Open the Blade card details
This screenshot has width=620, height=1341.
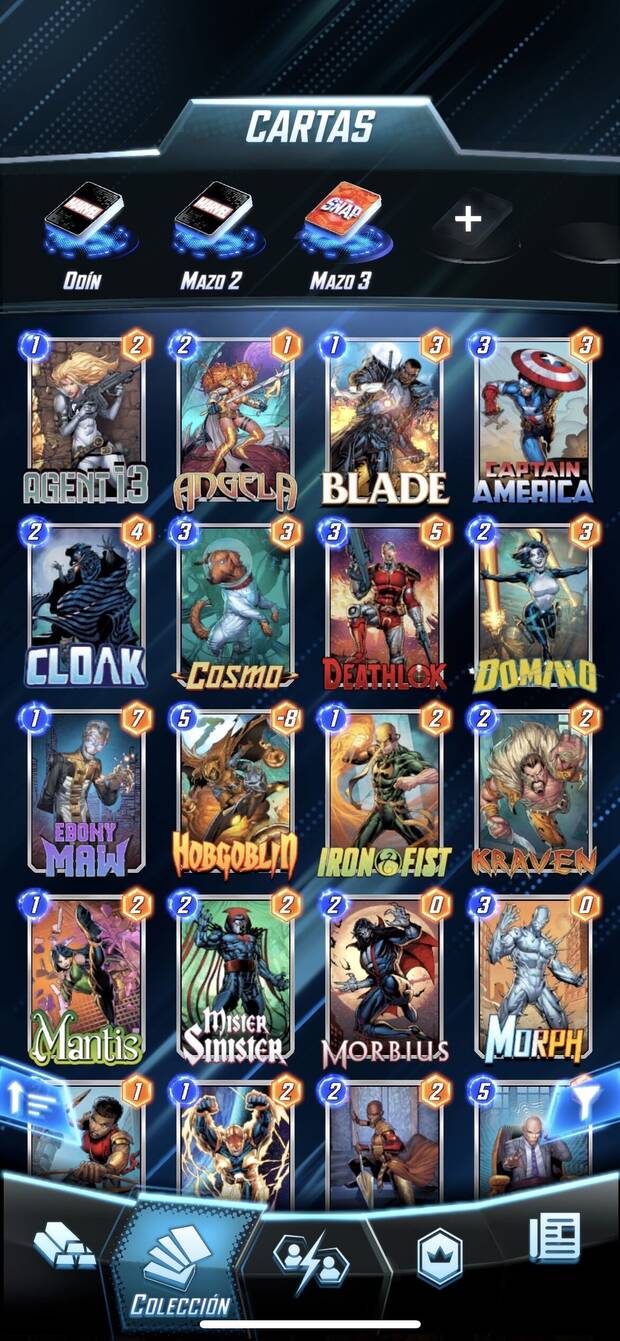coord(385,420)
